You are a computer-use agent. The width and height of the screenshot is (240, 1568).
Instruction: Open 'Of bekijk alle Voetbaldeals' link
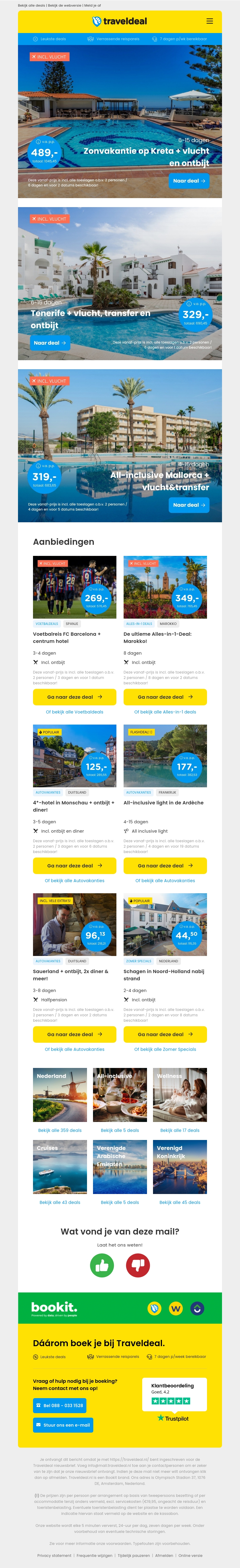pyautogui.click(x=74, y=712)
